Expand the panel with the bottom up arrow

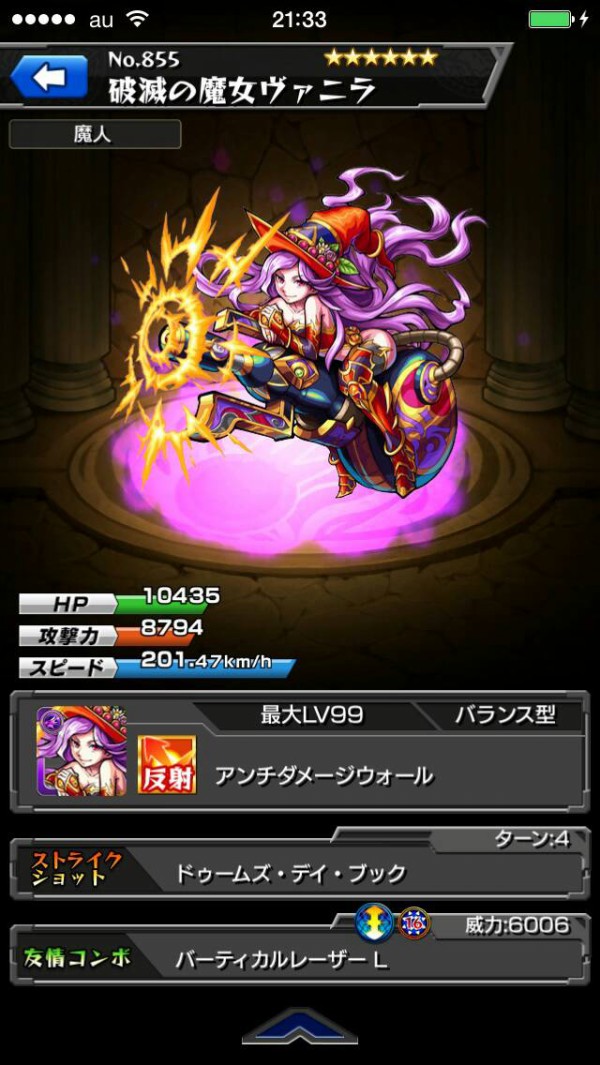point(299,1027)
